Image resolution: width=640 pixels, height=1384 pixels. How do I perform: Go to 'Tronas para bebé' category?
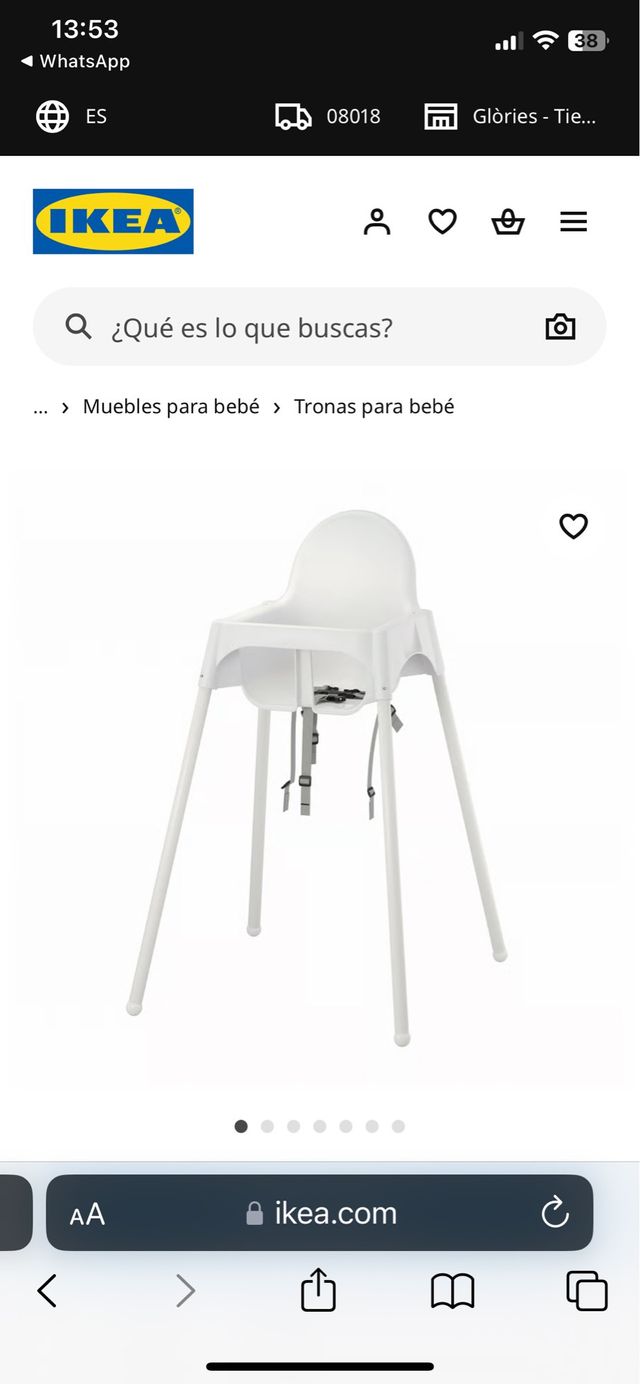pos(374,407)
